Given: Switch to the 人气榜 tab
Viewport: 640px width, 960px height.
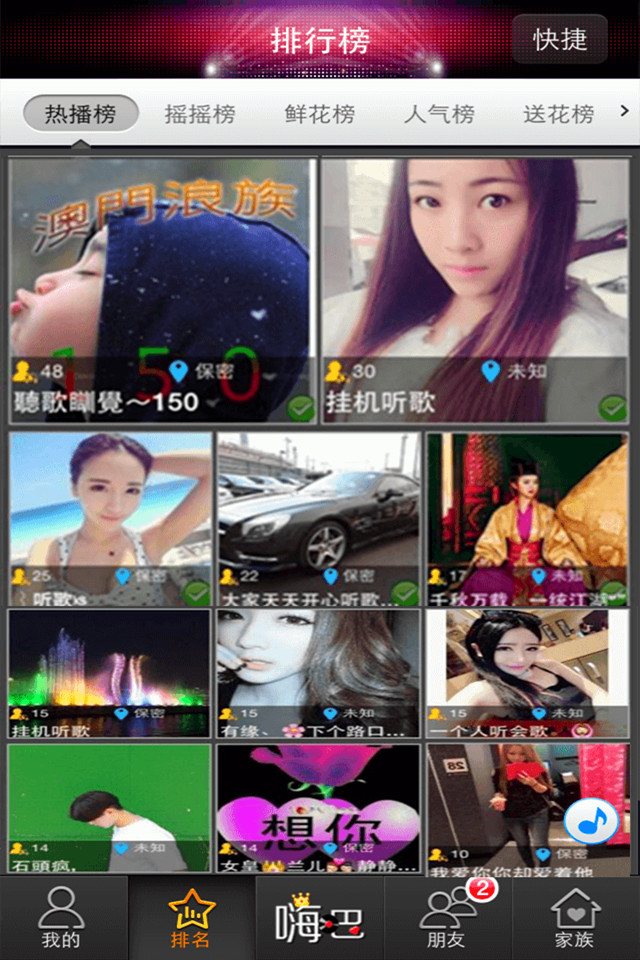Looking at the screenshot, I should point(439,114).
